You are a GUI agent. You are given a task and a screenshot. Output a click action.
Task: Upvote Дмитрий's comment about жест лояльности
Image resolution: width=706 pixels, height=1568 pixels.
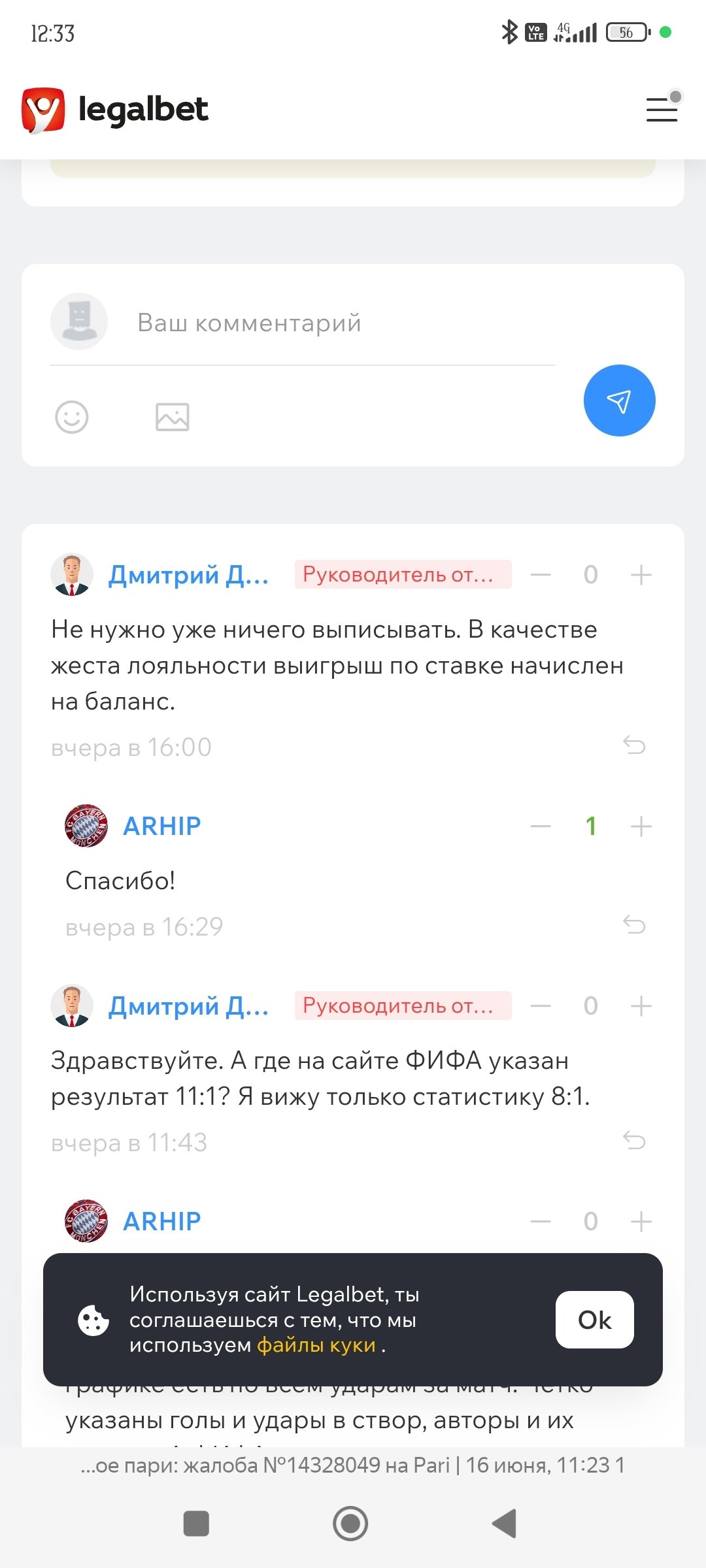[641, 575]
